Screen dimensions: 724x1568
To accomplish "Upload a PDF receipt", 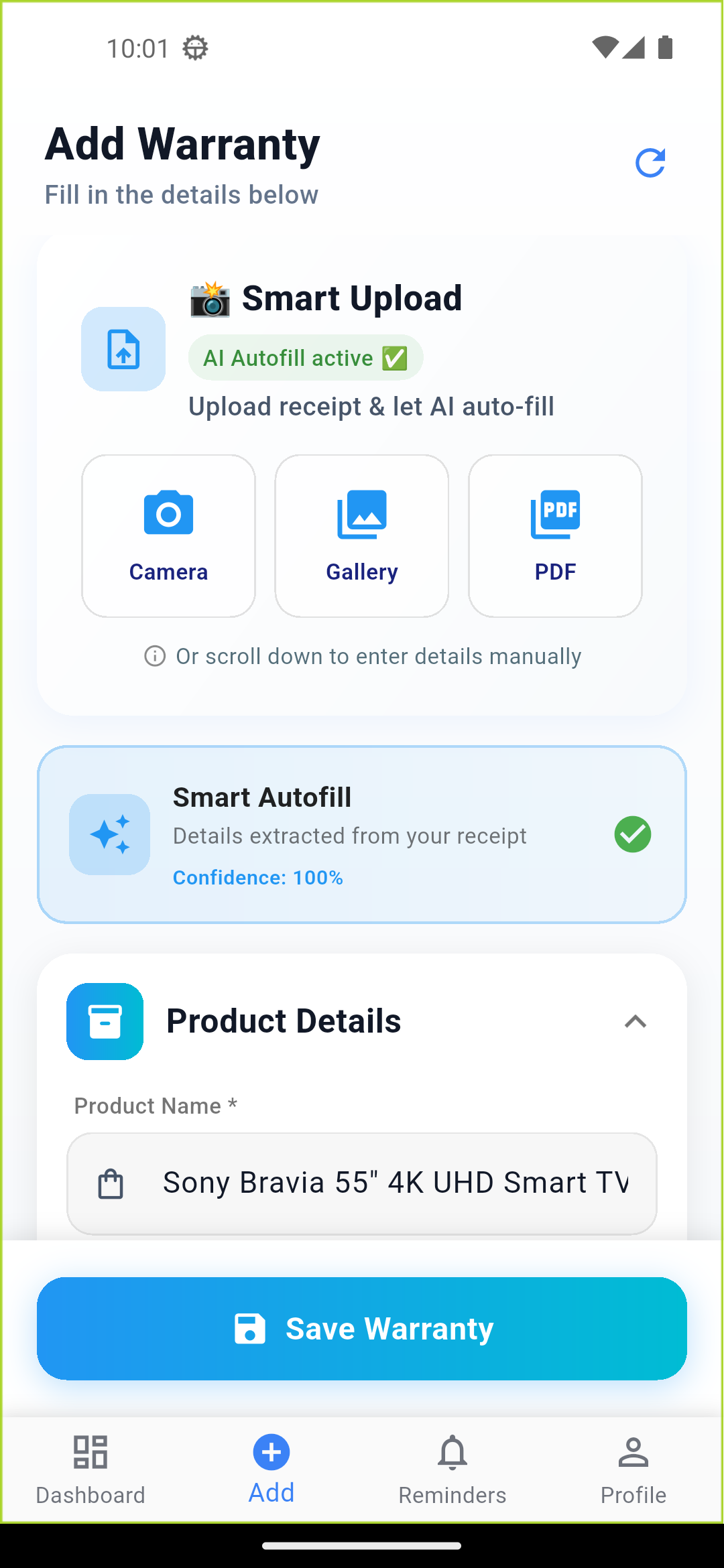I will 555,535.
